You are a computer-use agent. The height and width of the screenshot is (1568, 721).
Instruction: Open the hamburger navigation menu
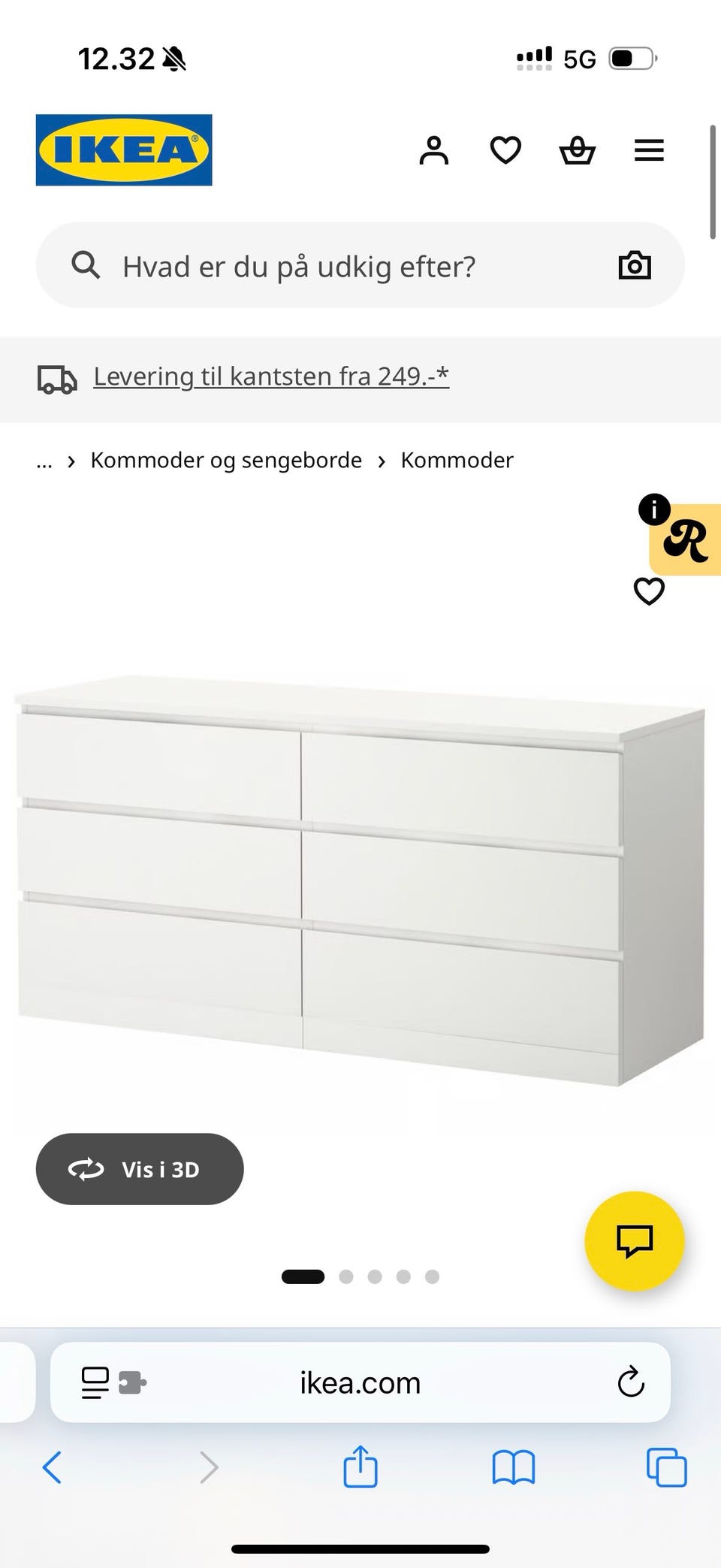click(649, 150)
